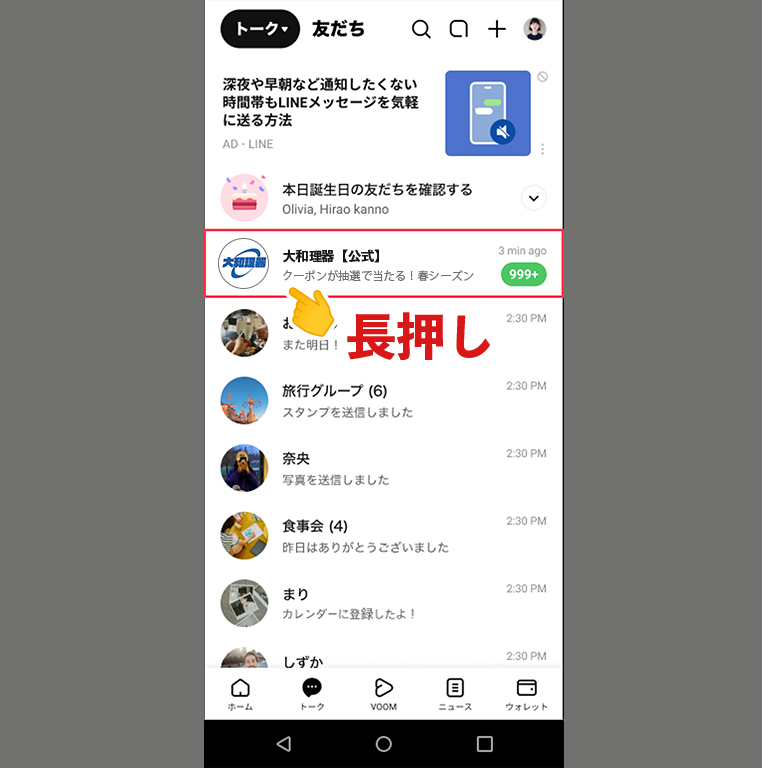Open the profile avatar in the header

point(535,29)
